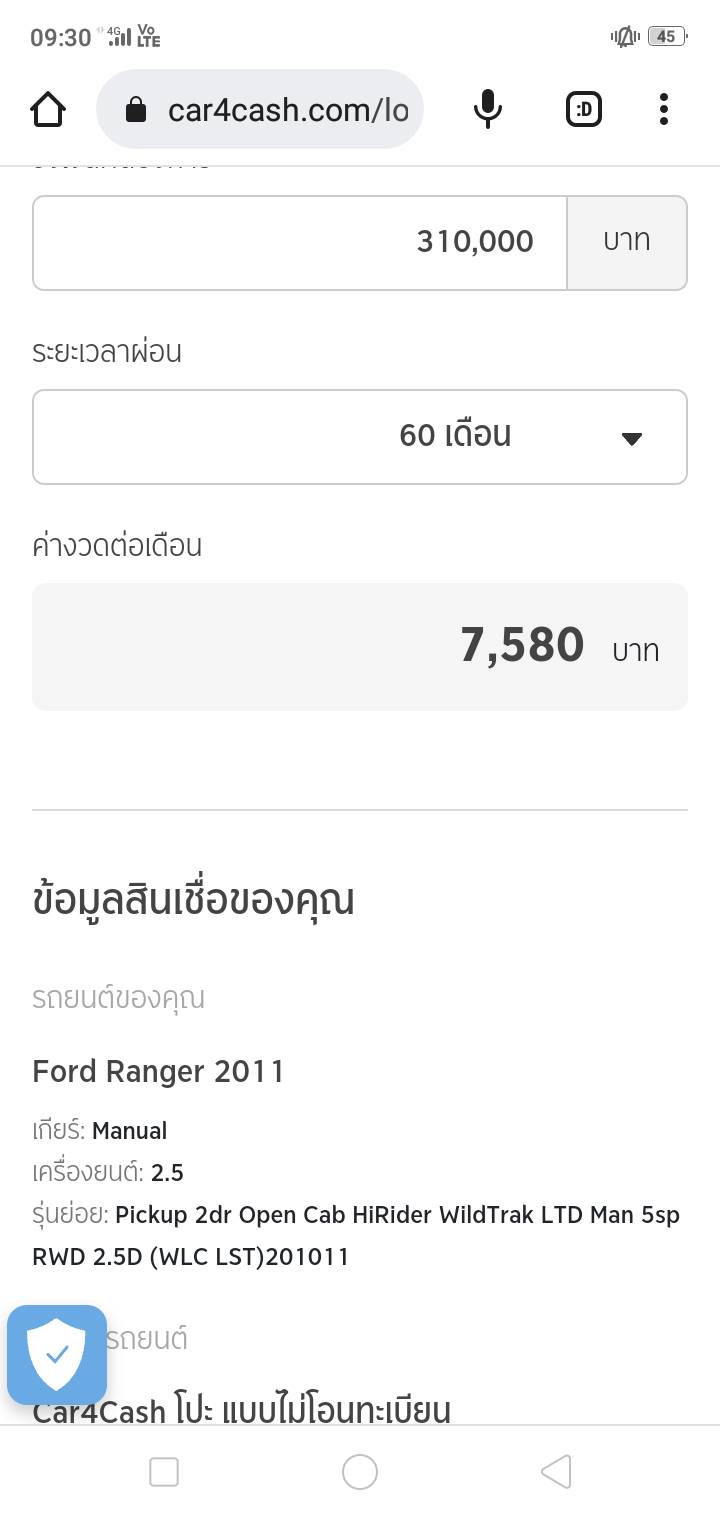The width and height of the screenshot is (720, 1520).
Task: Start voice search with the microphone
Action: point(488,109)
